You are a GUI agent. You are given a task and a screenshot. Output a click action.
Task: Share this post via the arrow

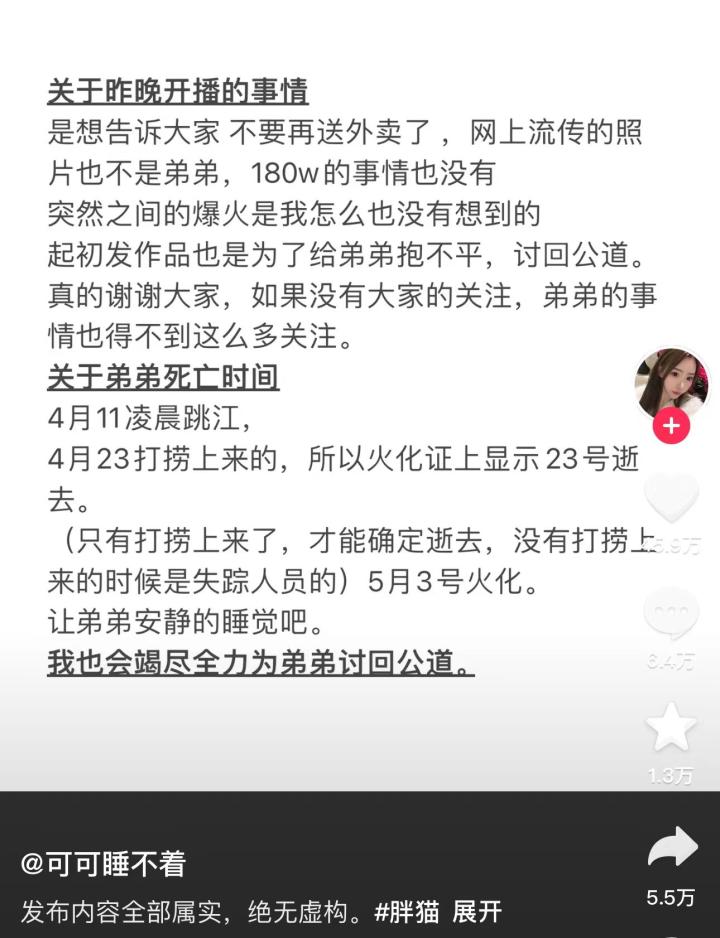click(x=671, y=850)
